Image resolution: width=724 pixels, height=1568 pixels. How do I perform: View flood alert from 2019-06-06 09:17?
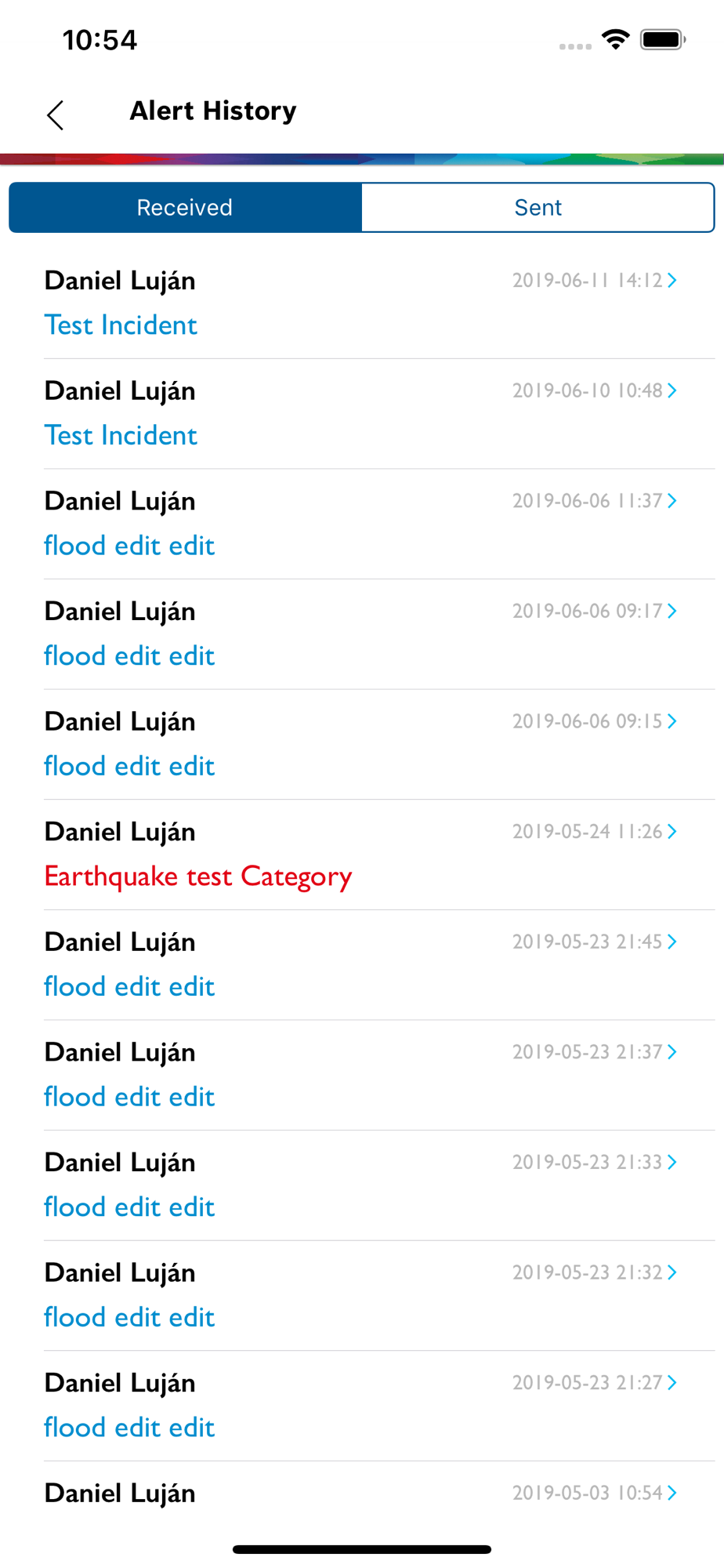[360, 633]
